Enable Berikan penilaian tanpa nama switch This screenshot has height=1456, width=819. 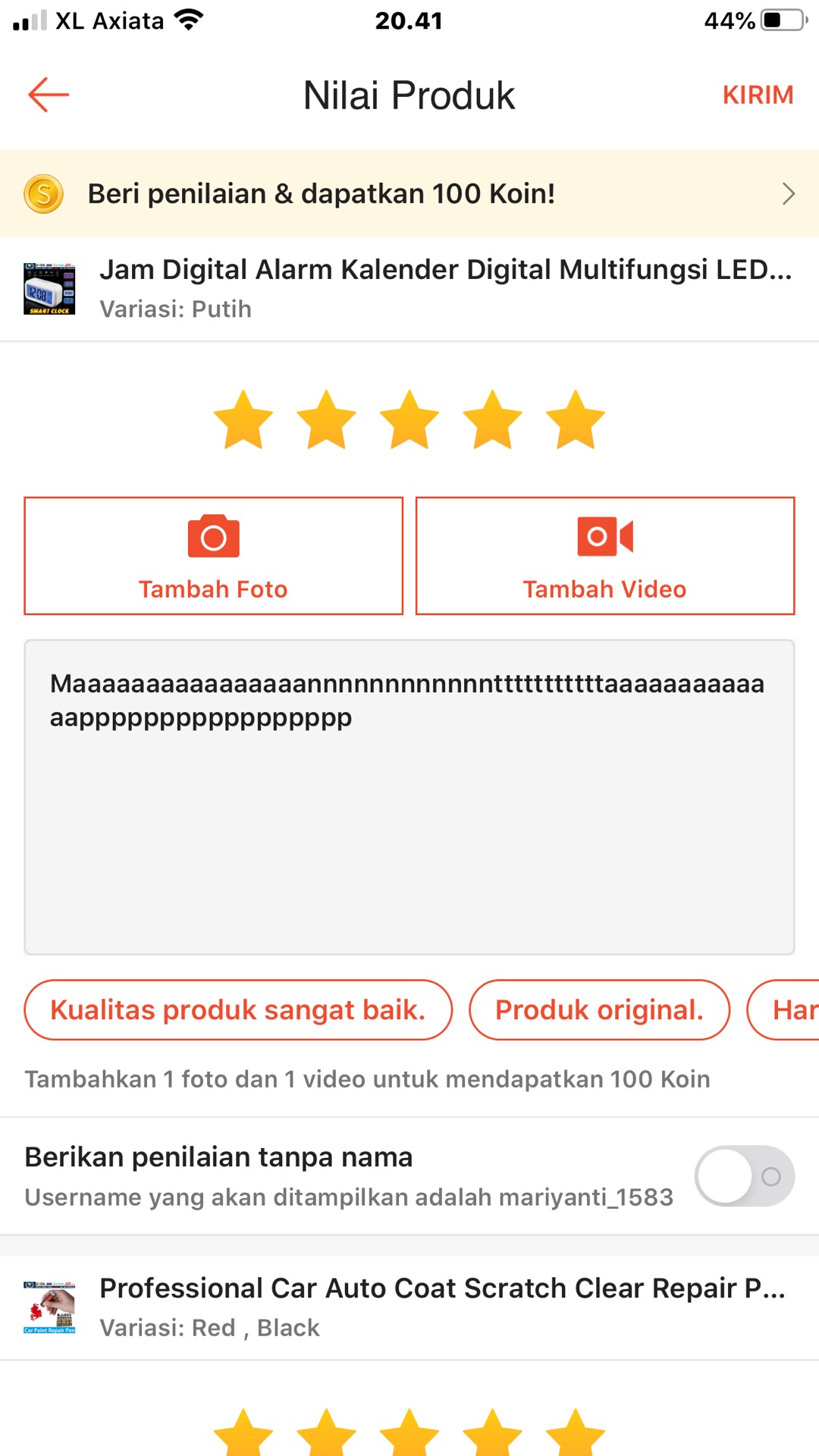744,1176
